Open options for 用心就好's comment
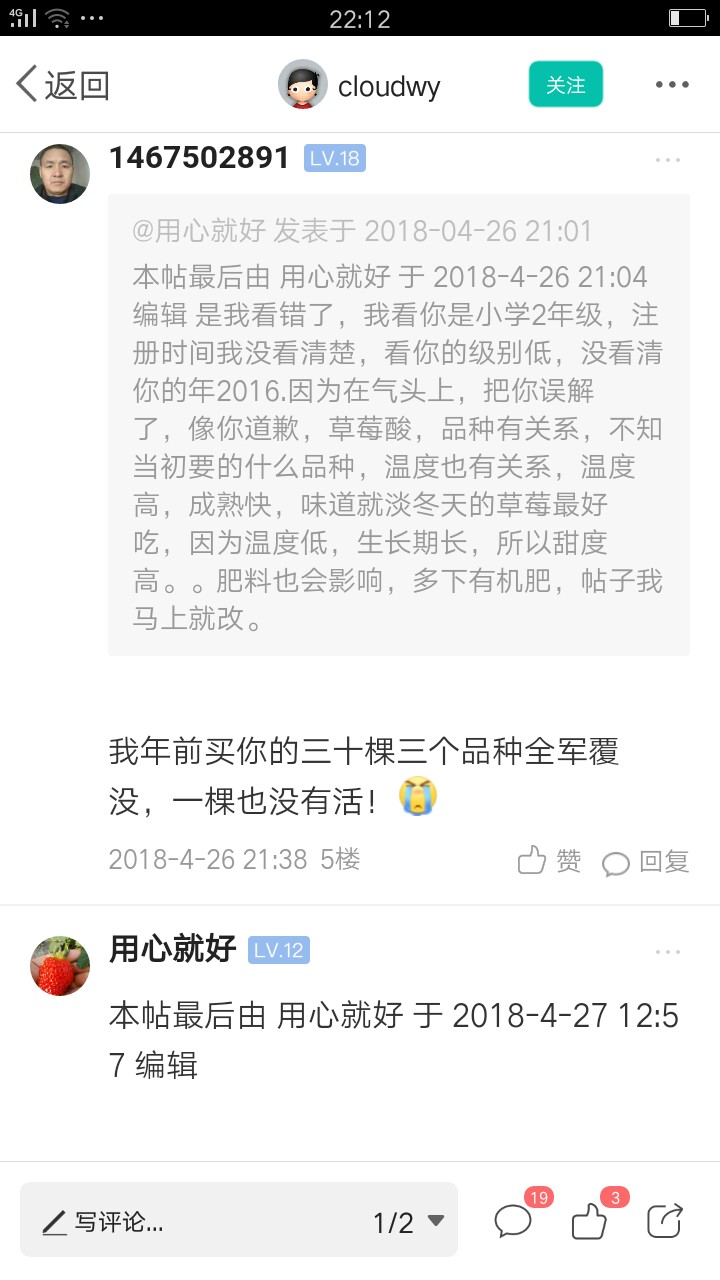Image resolution: width=720 pixels, height=1280 pixels. (x=667, y=951)
